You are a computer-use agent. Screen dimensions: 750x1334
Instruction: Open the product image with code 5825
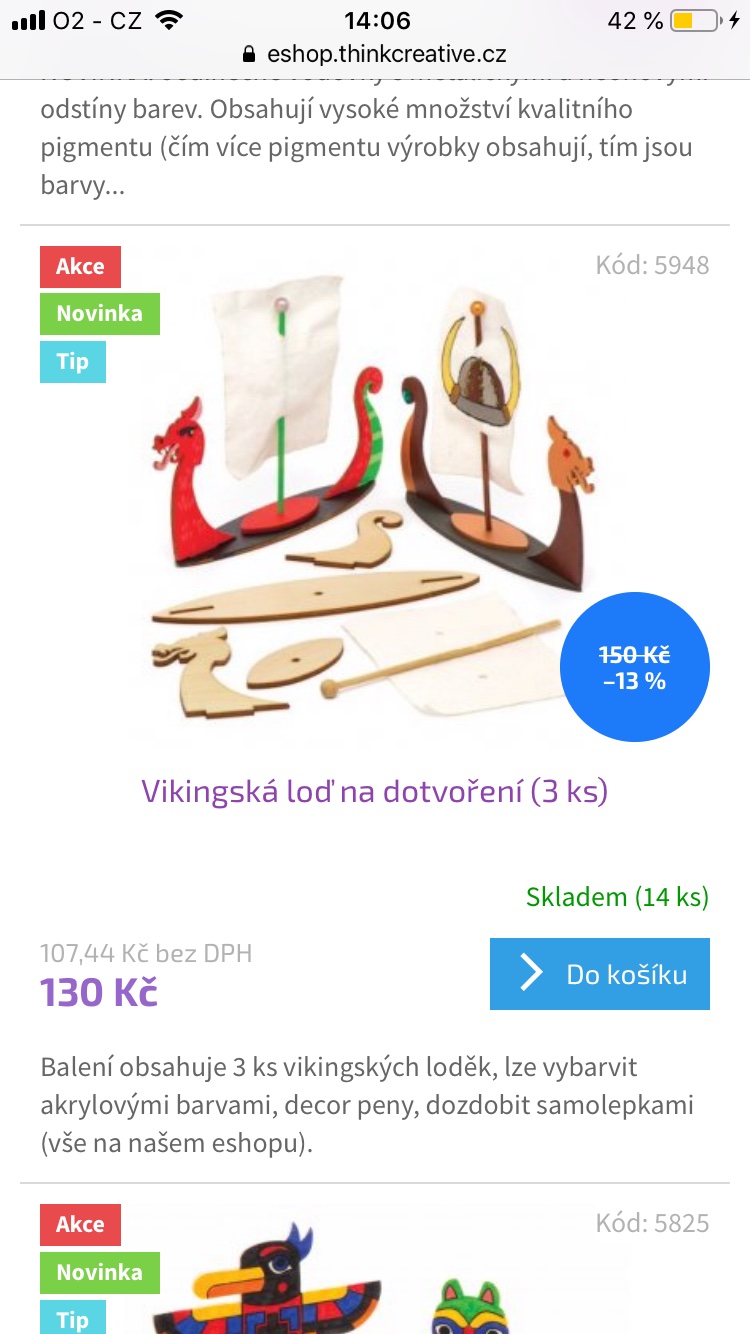tap(375, 1275)
